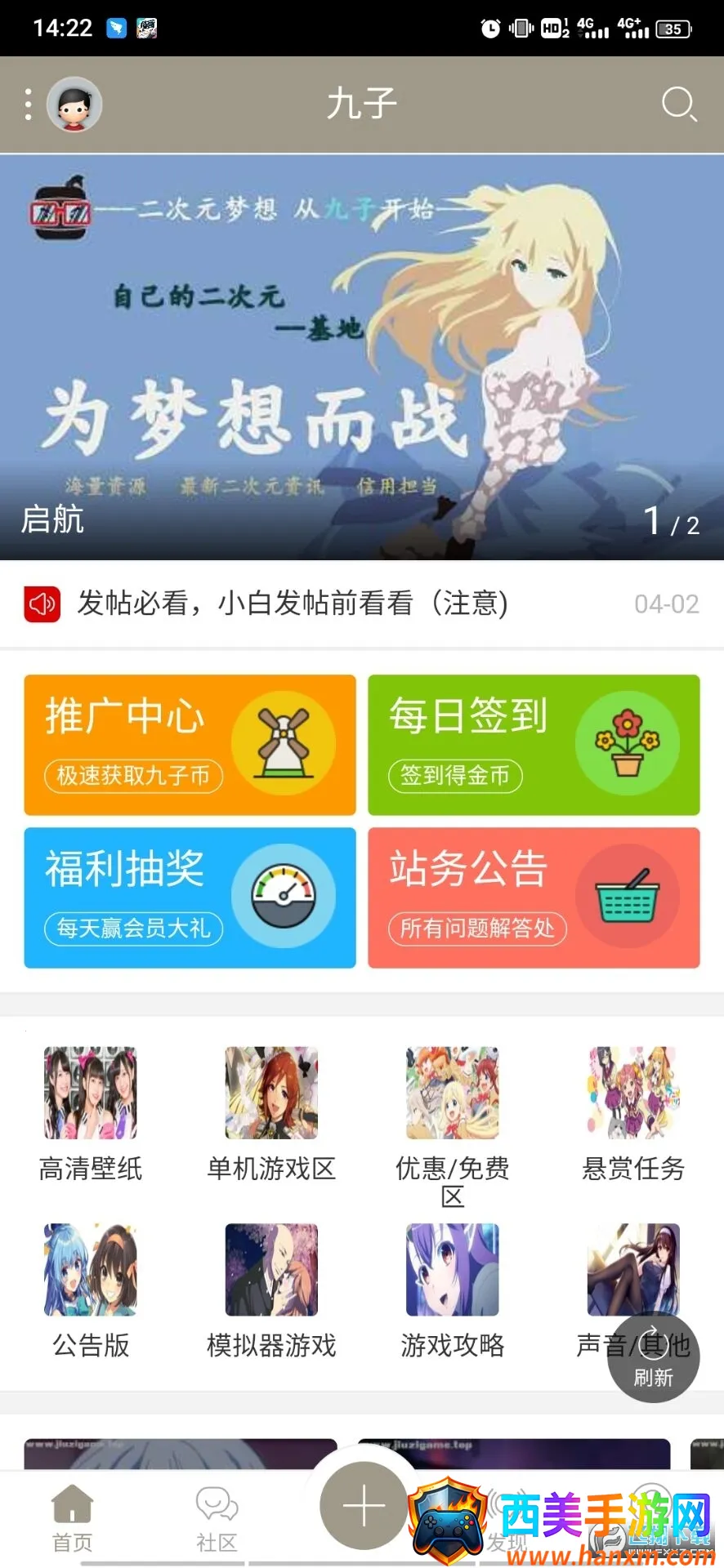Screen dimensions: 724x1568
Task: Open the 模拟器游戏 section
Action: 271,1289
